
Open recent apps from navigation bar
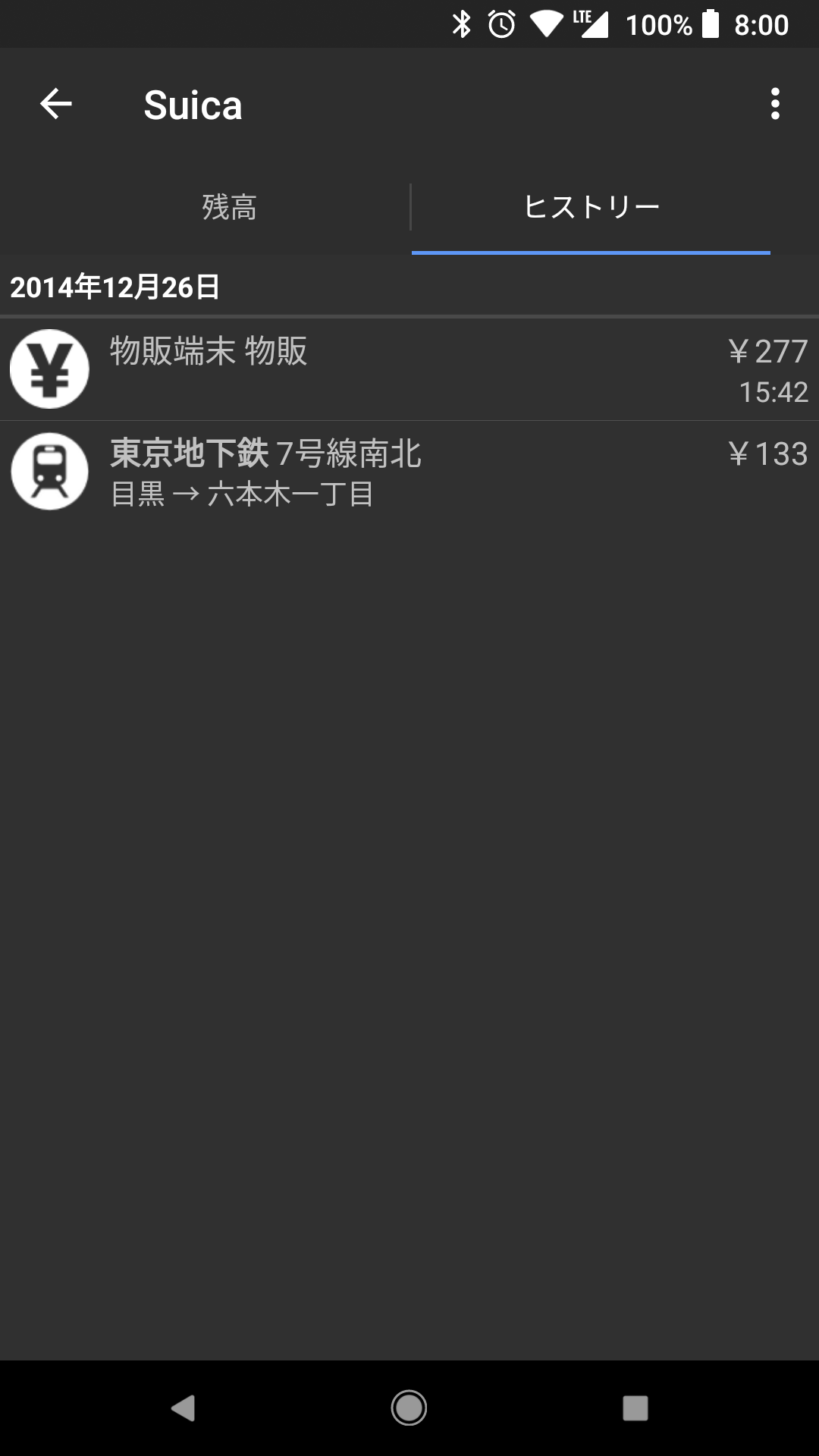coord(635,1408)
